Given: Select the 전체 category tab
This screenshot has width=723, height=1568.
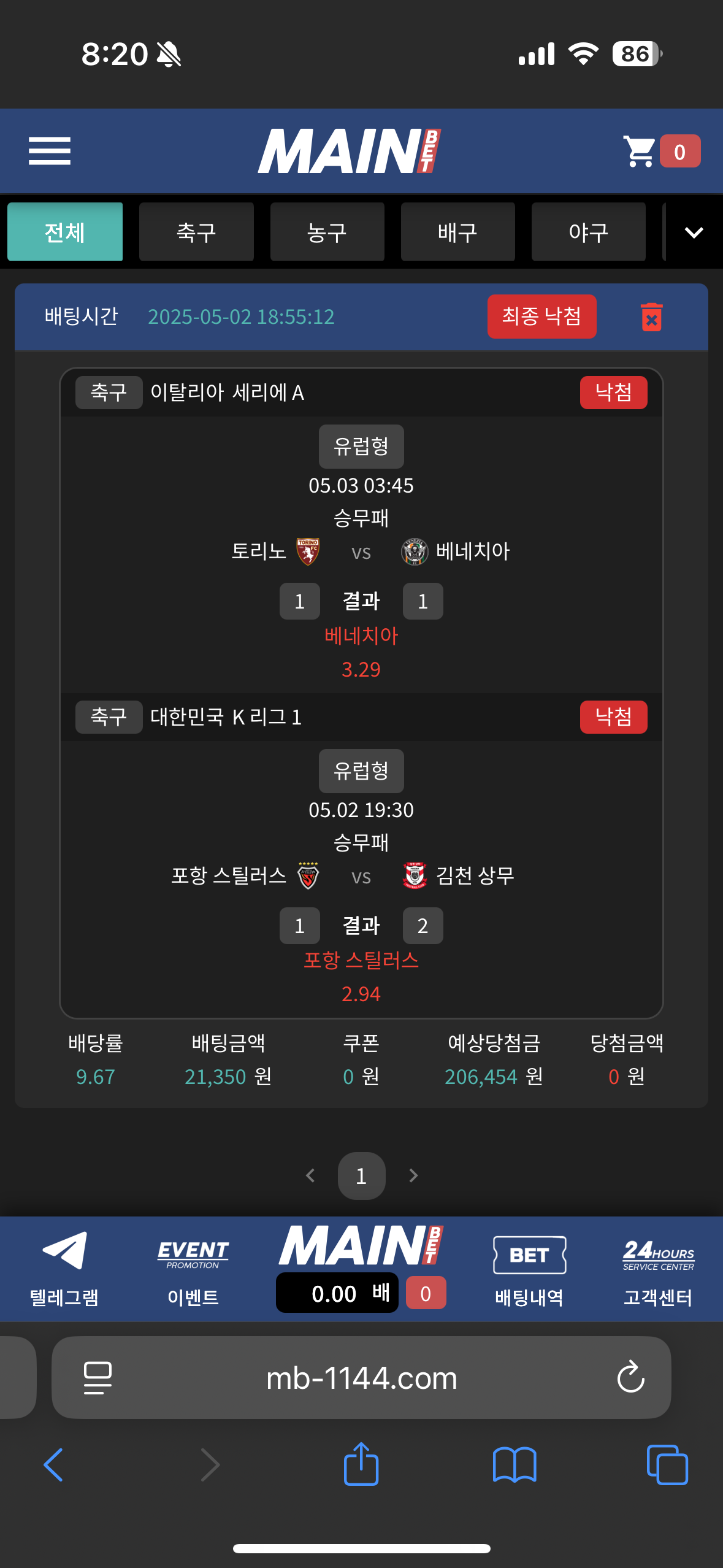Looking at the screenshot, I should tap(65, 232).
